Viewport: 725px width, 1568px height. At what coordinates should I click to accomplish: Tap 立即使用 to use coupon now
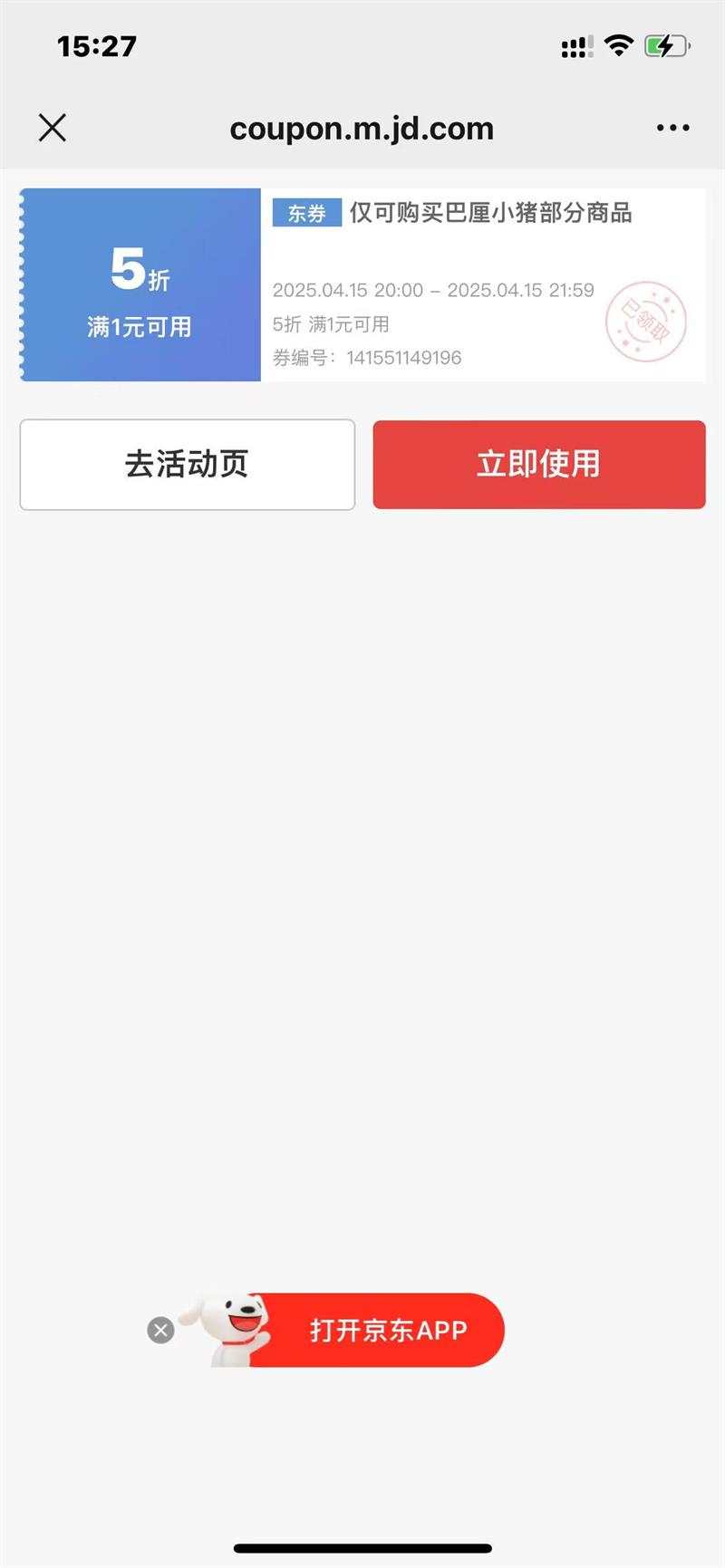coord(539,465)
